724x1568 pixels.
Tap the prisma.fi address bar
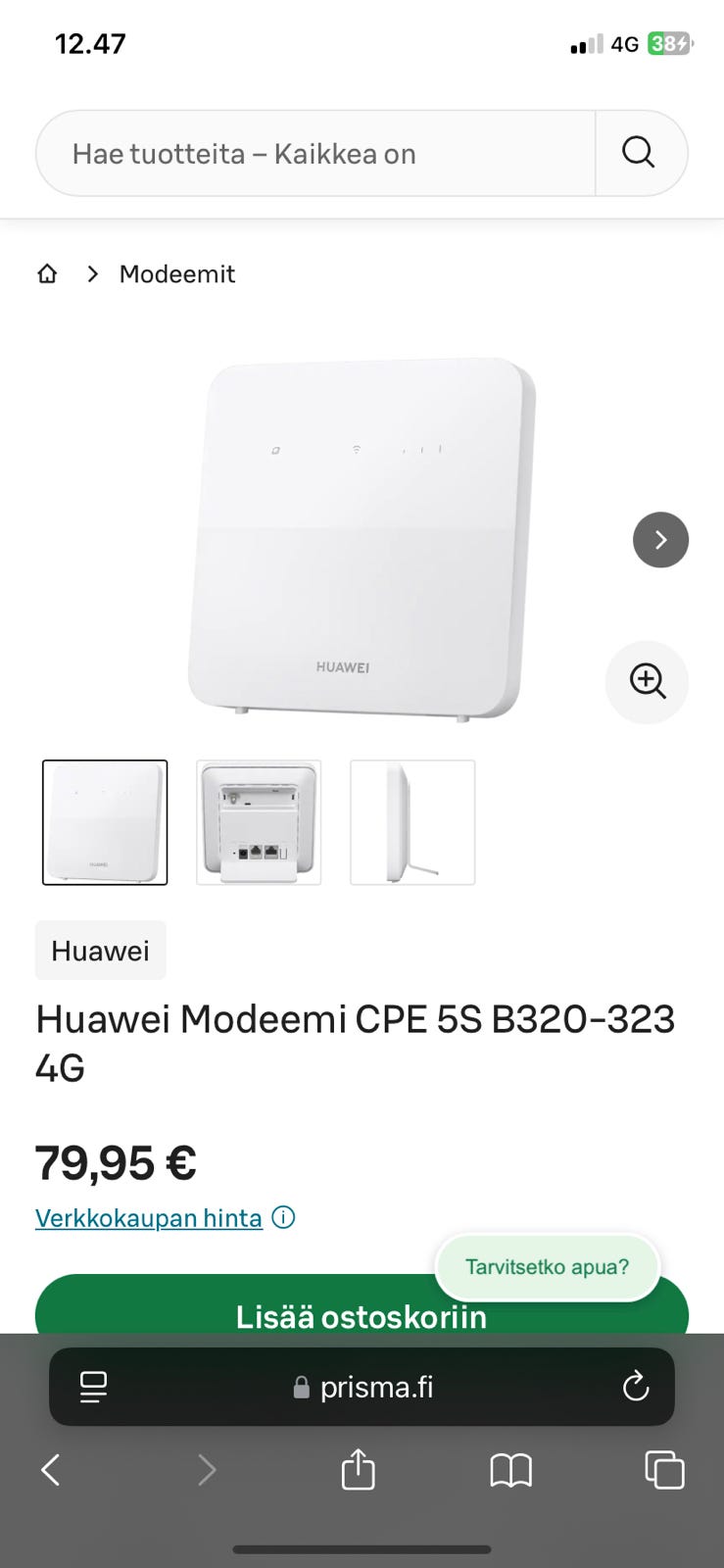362,1387
